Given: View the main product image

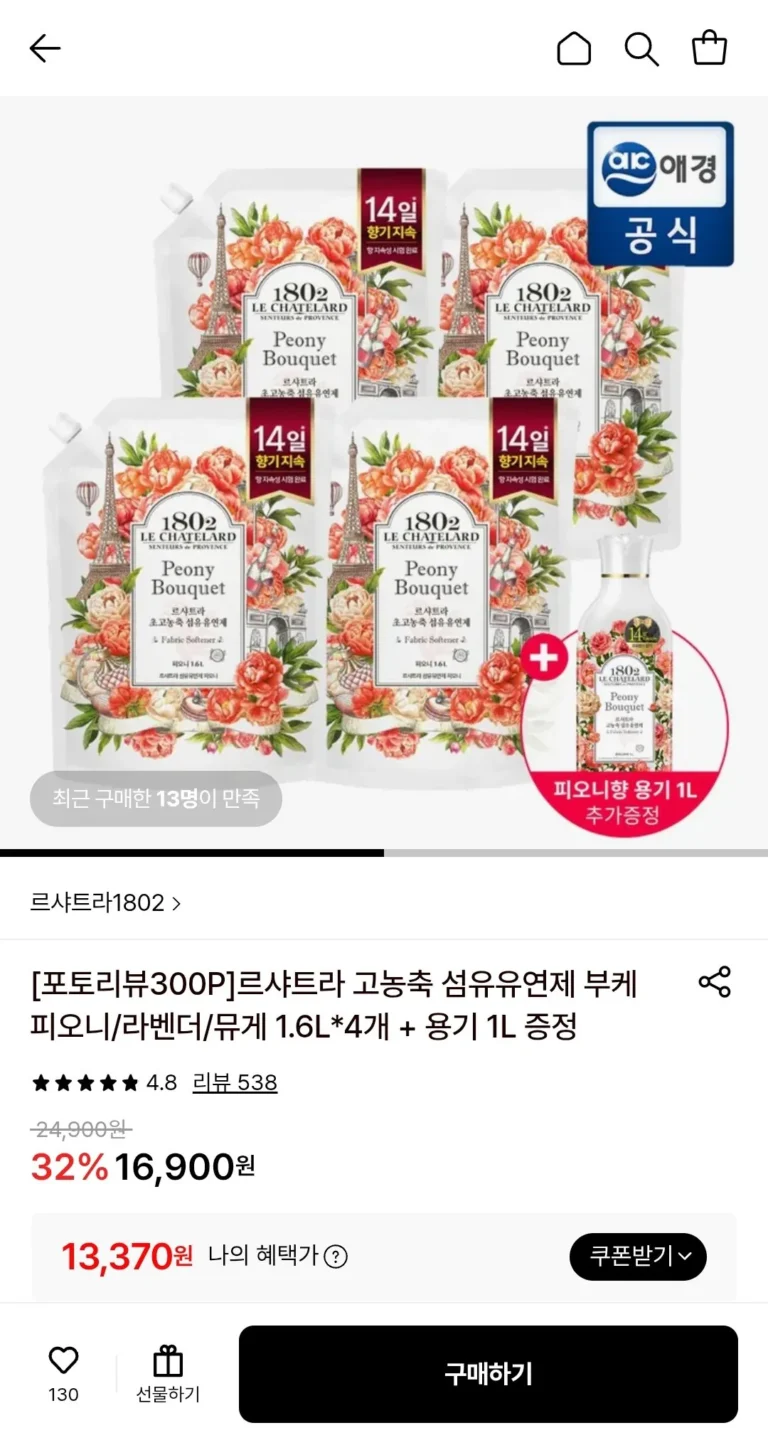Looking at the screenshot, I should (x=384, y=470).
